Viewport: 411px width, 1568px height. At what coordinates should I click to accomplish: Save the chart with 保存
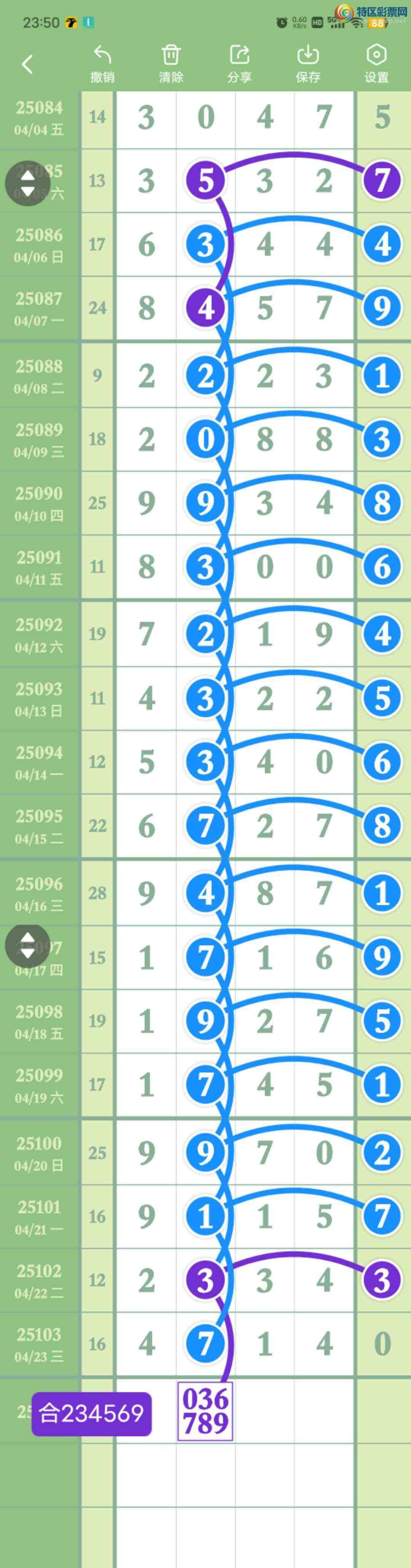click(308, 64)
